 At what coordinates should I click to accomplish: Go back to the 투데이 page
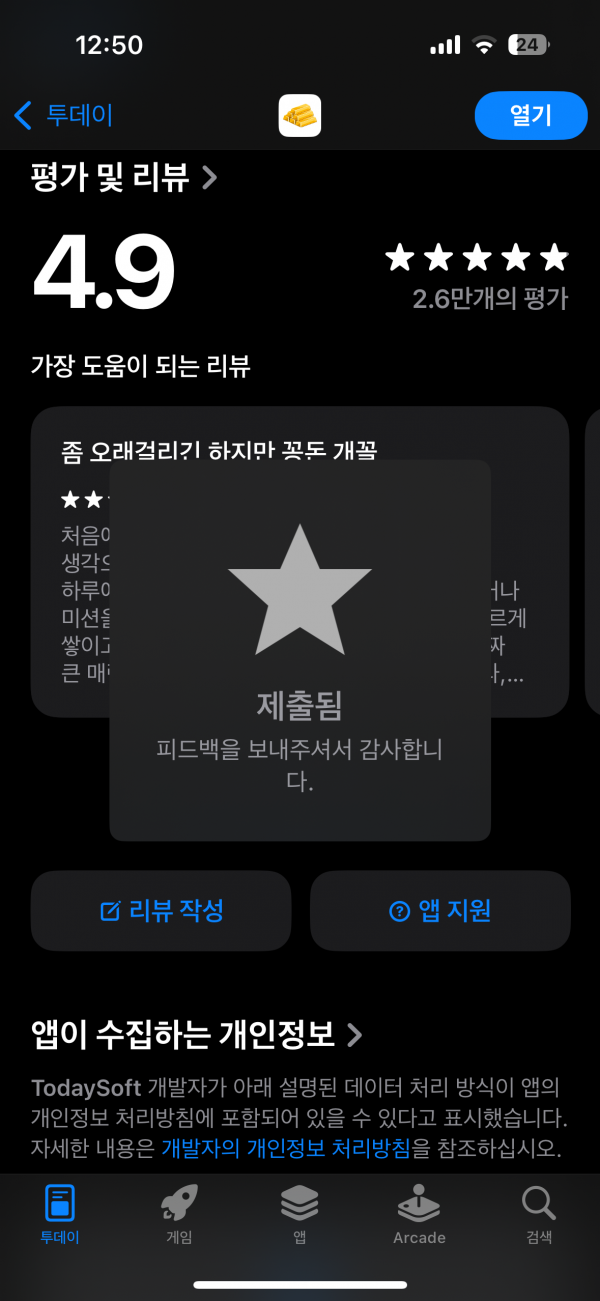point(63,115)
